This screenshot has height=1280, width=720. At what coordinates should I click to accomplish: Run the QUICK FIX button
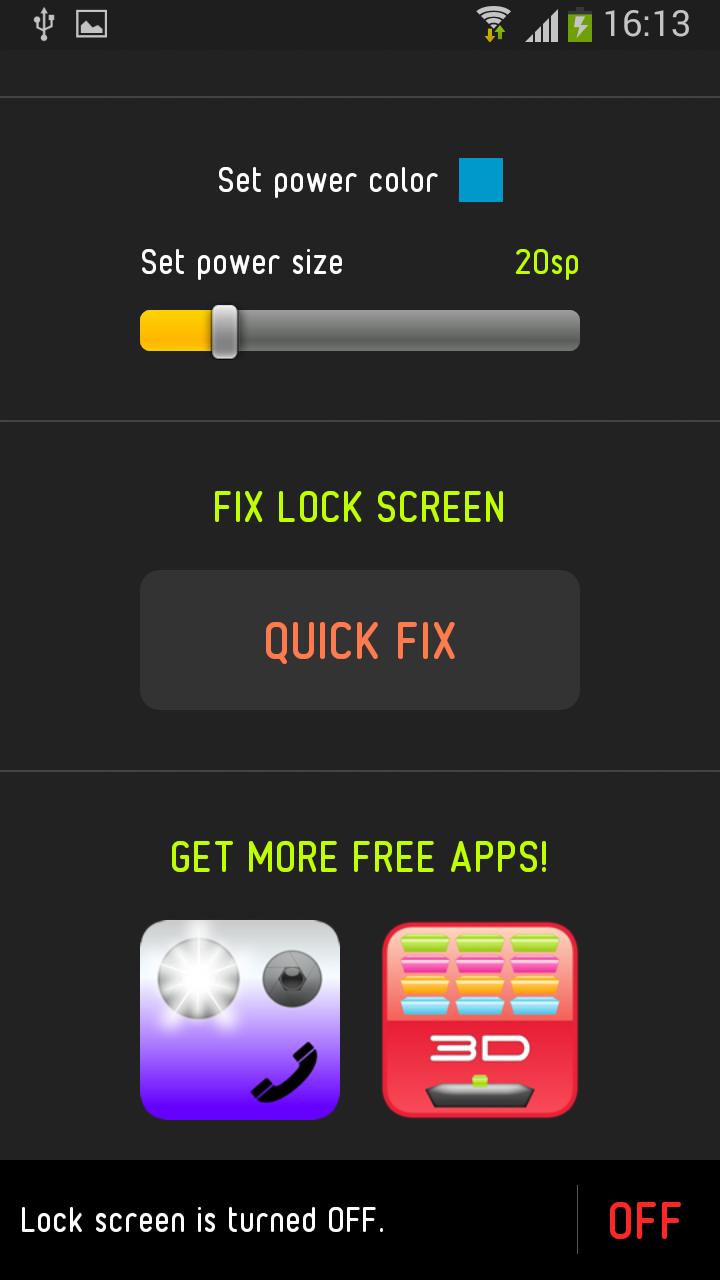tap(360, 640)
